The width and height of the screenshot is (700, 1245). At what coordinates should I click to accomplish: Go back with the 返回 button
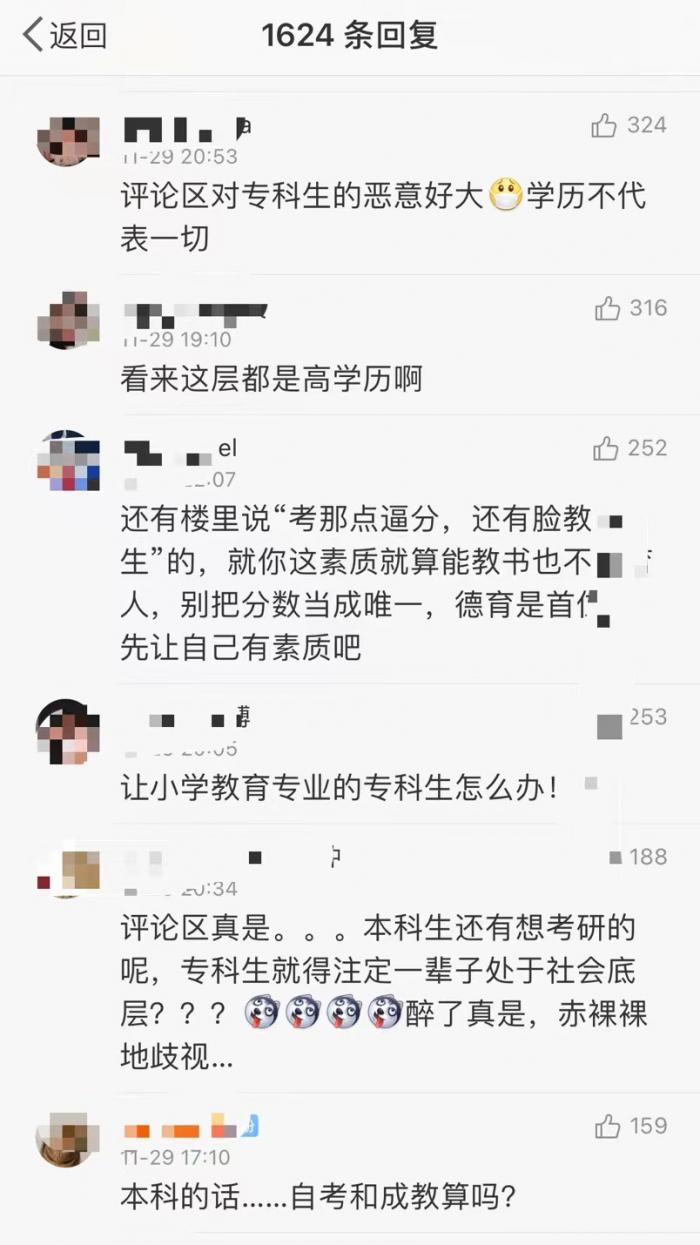coord(65,36)
